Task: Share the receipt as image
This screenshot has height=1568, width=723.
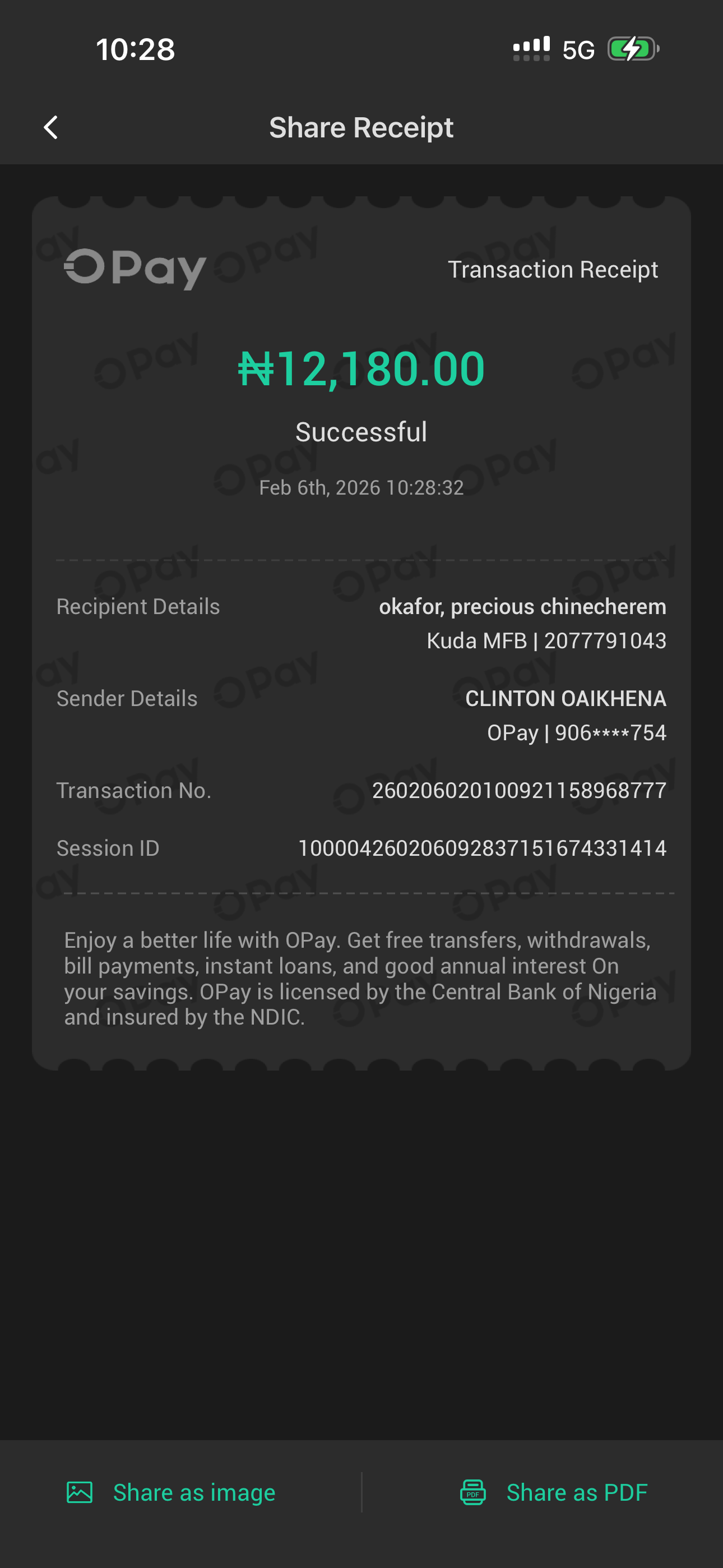Action: pyautogui.click(x=172, y=1492)
